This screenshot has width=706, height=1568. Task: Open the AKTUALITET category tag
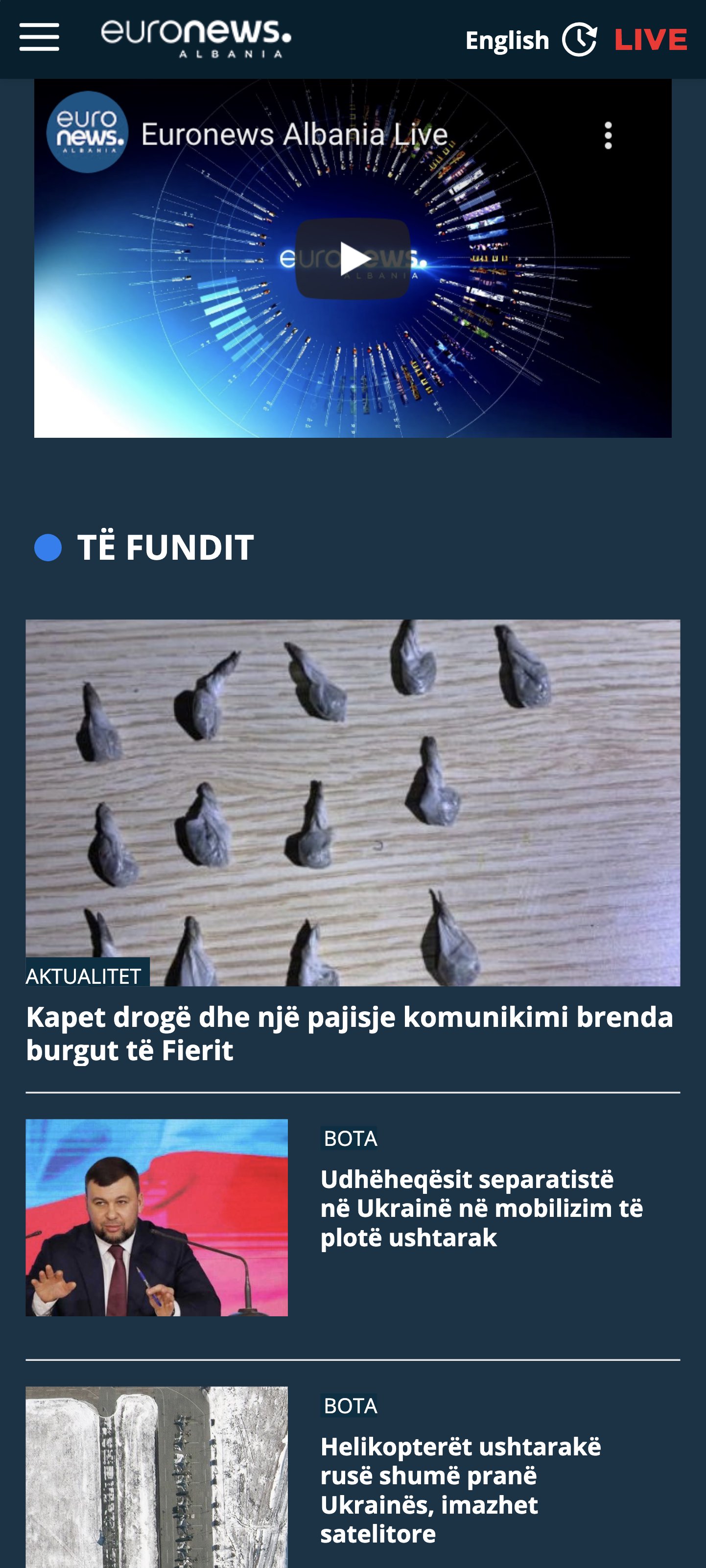coord(84,976)
